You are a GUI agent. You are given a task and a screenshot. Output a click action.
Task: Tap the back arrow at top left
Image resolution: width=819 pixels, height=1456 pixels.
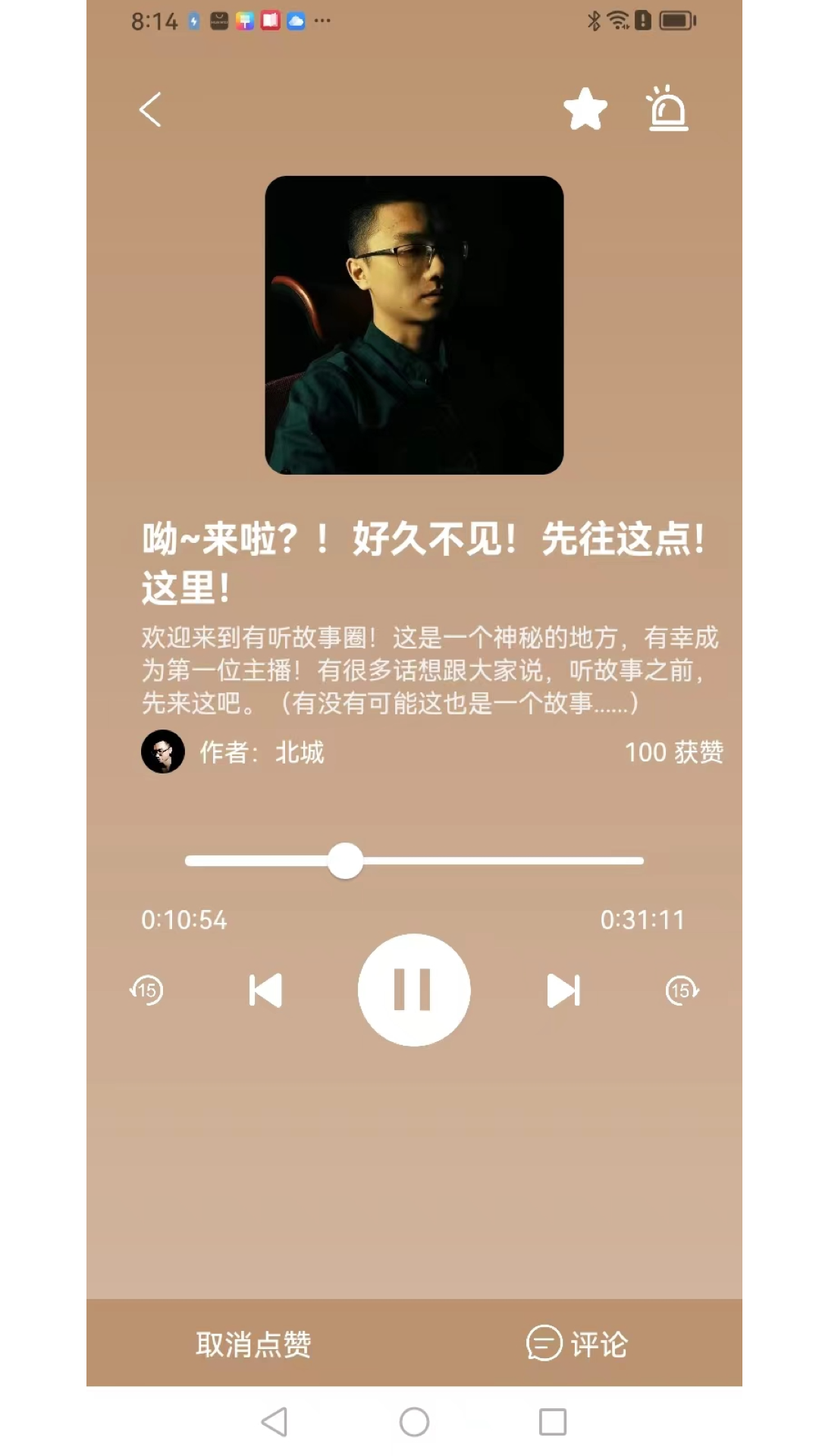151,108
